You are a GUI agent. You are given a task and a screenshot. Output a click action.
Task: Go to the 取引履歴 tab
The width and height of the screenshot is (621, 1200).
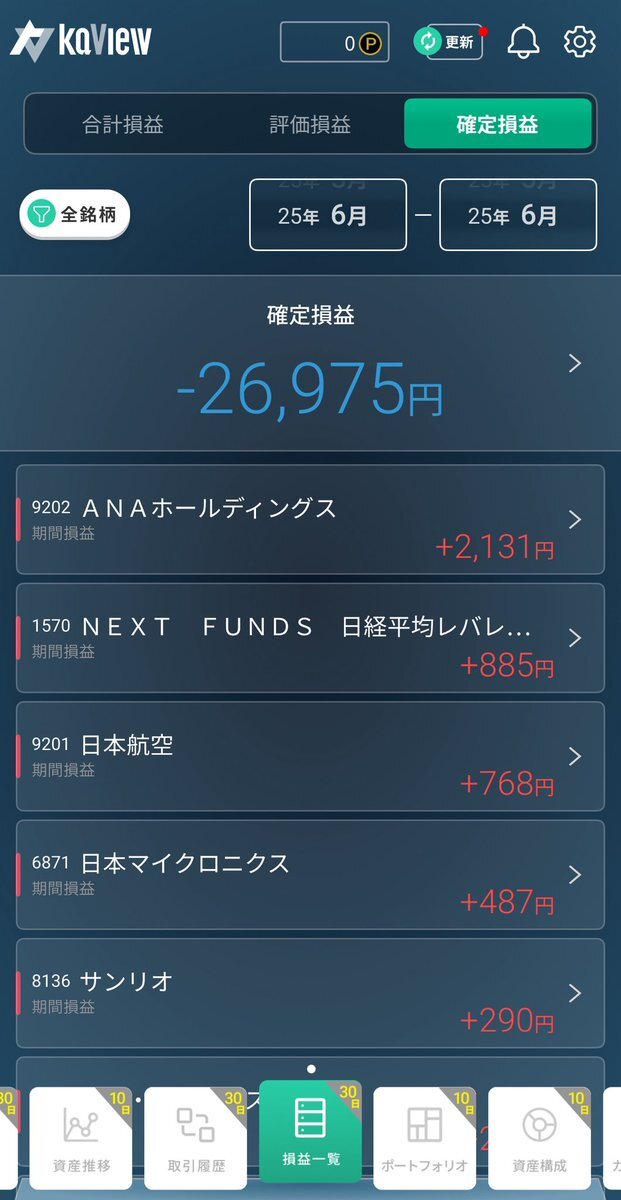coord(196,1136)
